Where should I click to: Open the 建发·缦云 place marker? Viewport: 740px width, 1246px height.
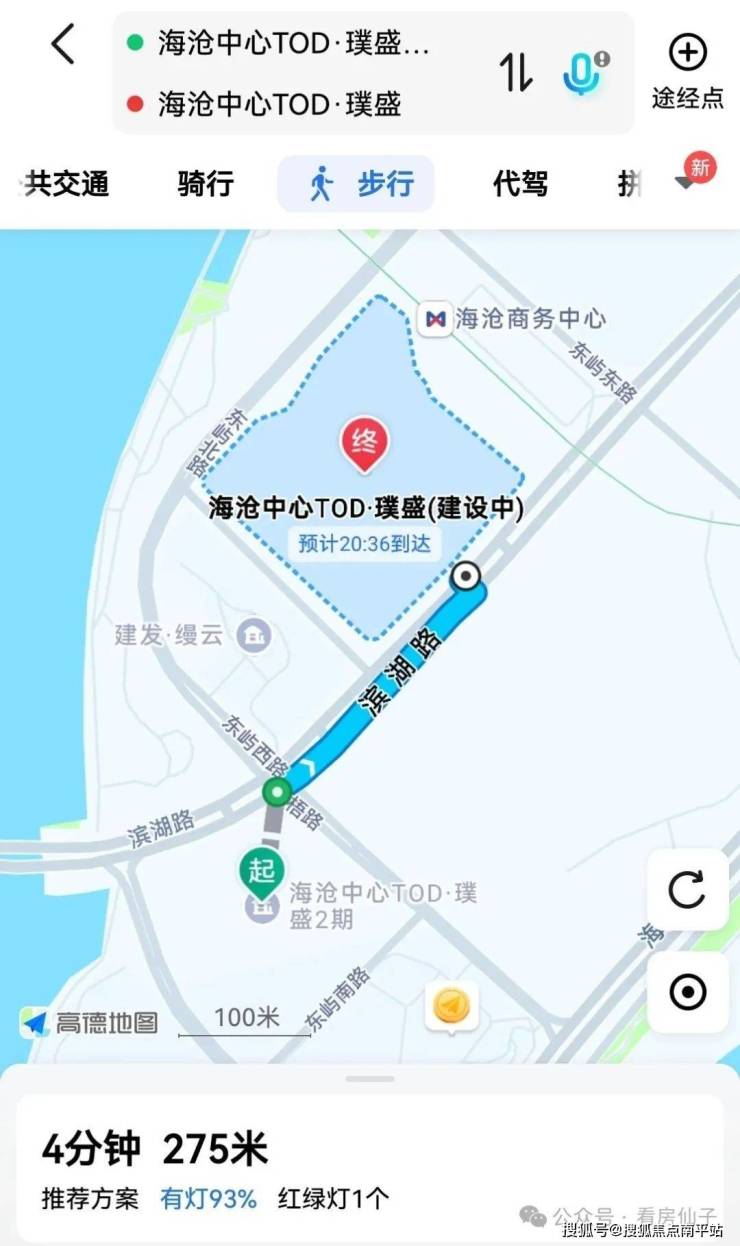(x=257, y=634)
